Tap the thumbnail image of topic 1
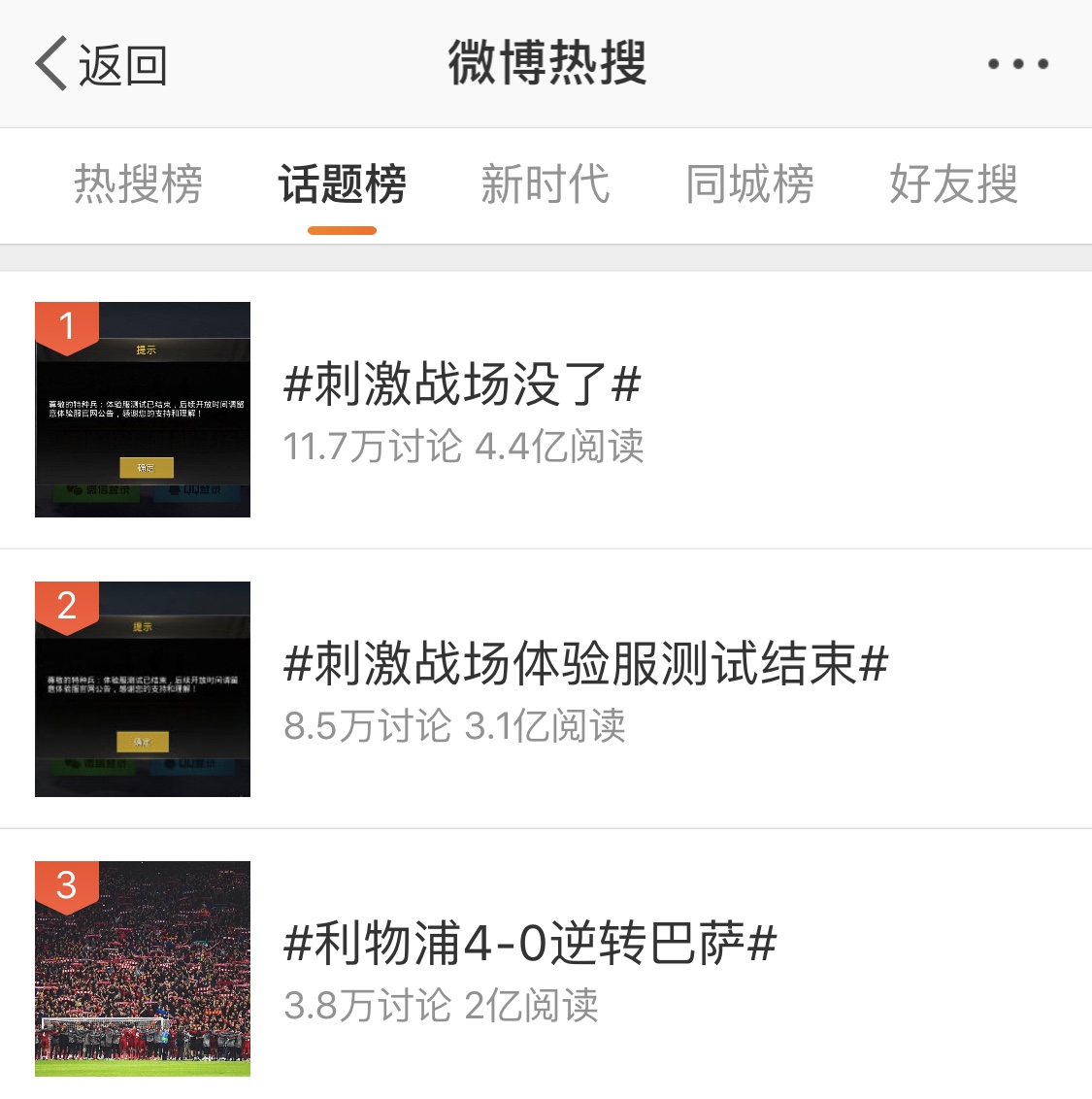Image resolution: width=1092 pixels, height=1099 pixels. tap(142, 408)
